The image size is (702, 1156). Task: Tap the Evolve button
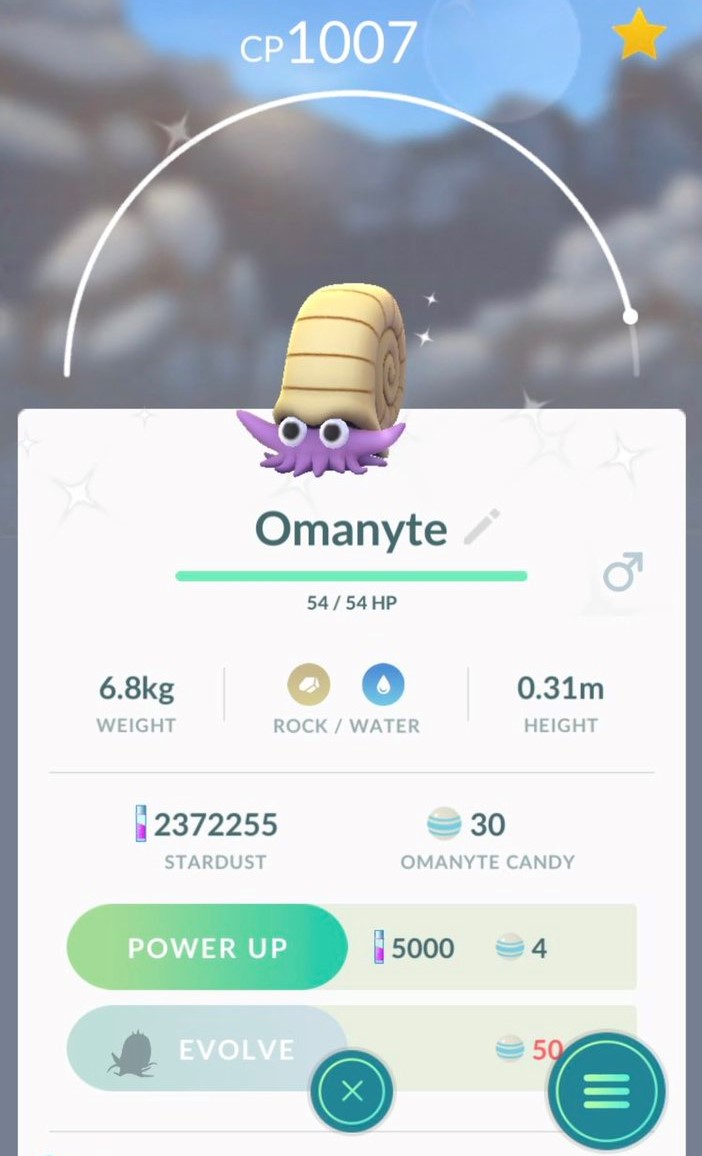tap(207, 1049)
